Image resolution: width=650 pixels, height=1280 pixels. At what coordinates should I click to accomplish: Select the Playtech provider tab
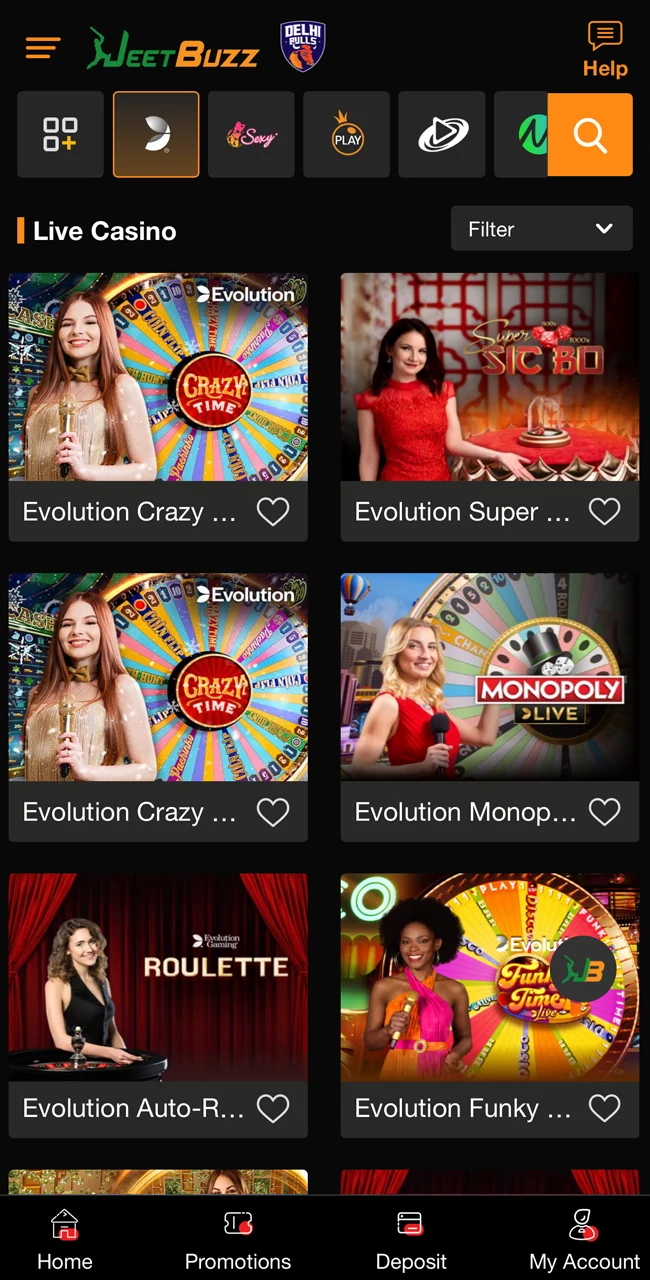tap(441, 135)
